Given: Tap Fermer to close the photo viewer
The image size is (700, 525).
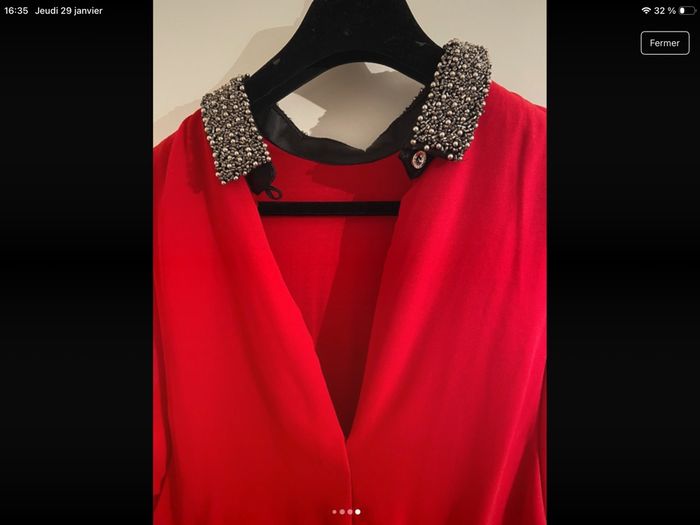Looking at the screenshot, I should [x=664, y=43].
